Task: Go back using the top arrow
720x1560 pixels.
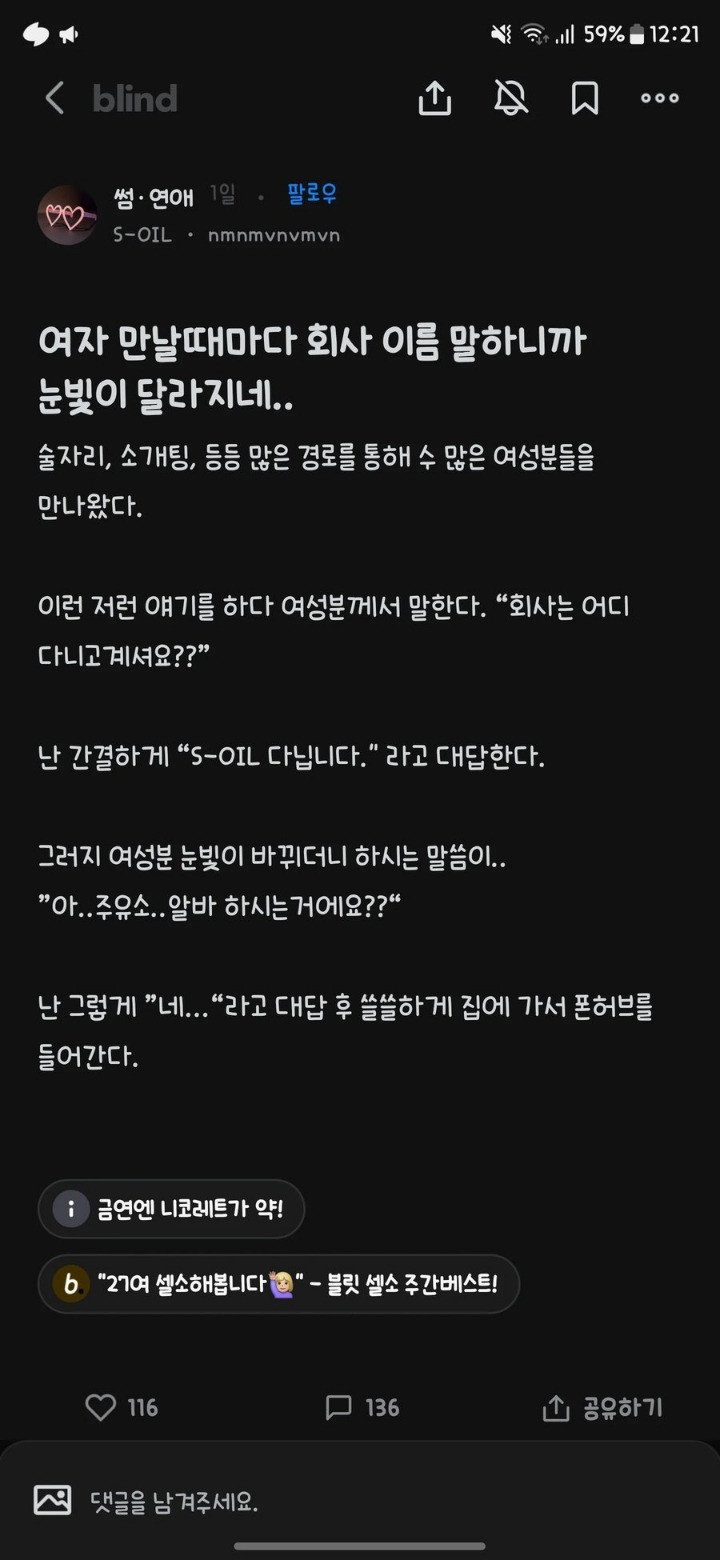Action: click(54, 98)
